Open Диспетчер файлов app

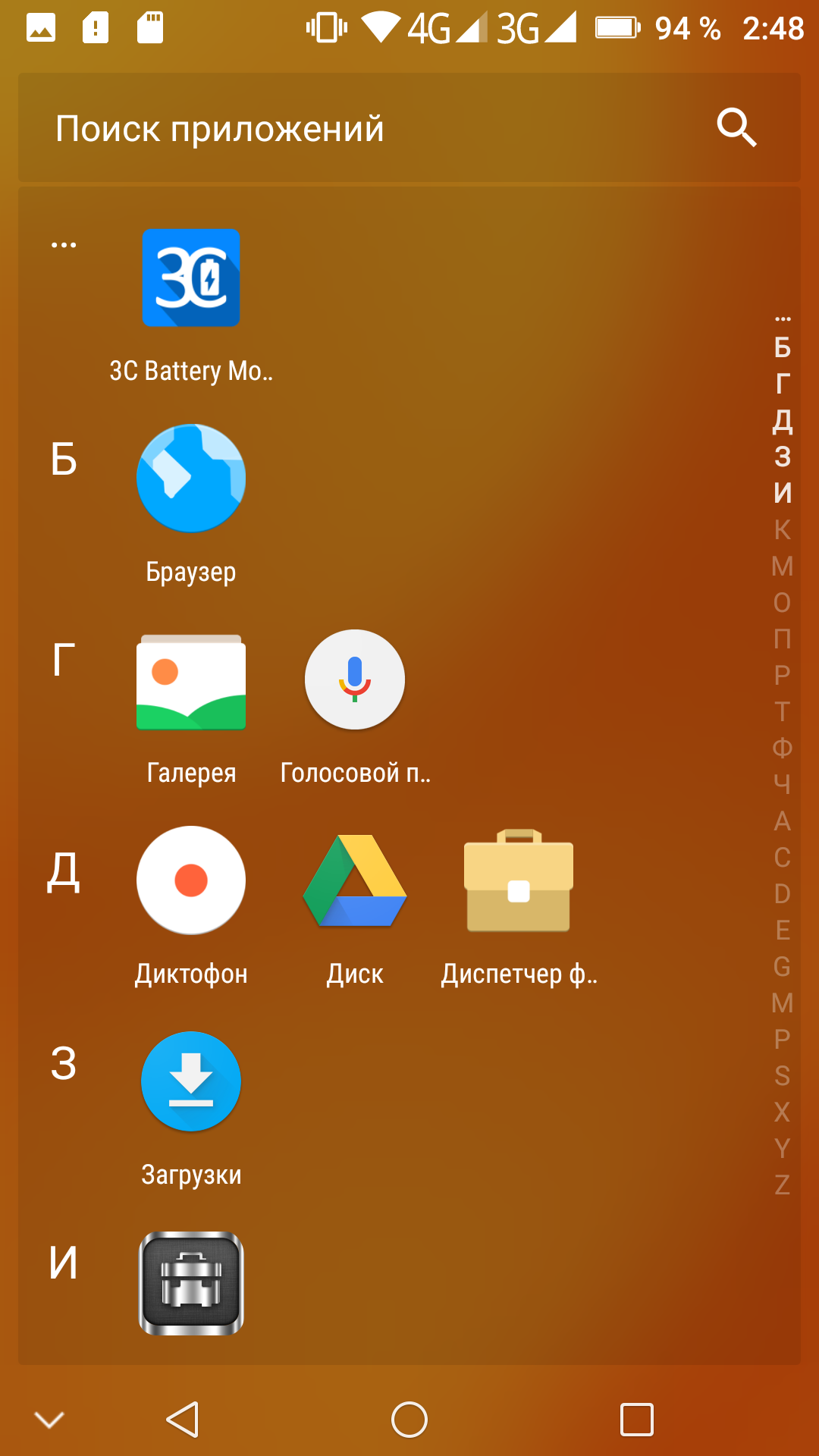[519, 880]
